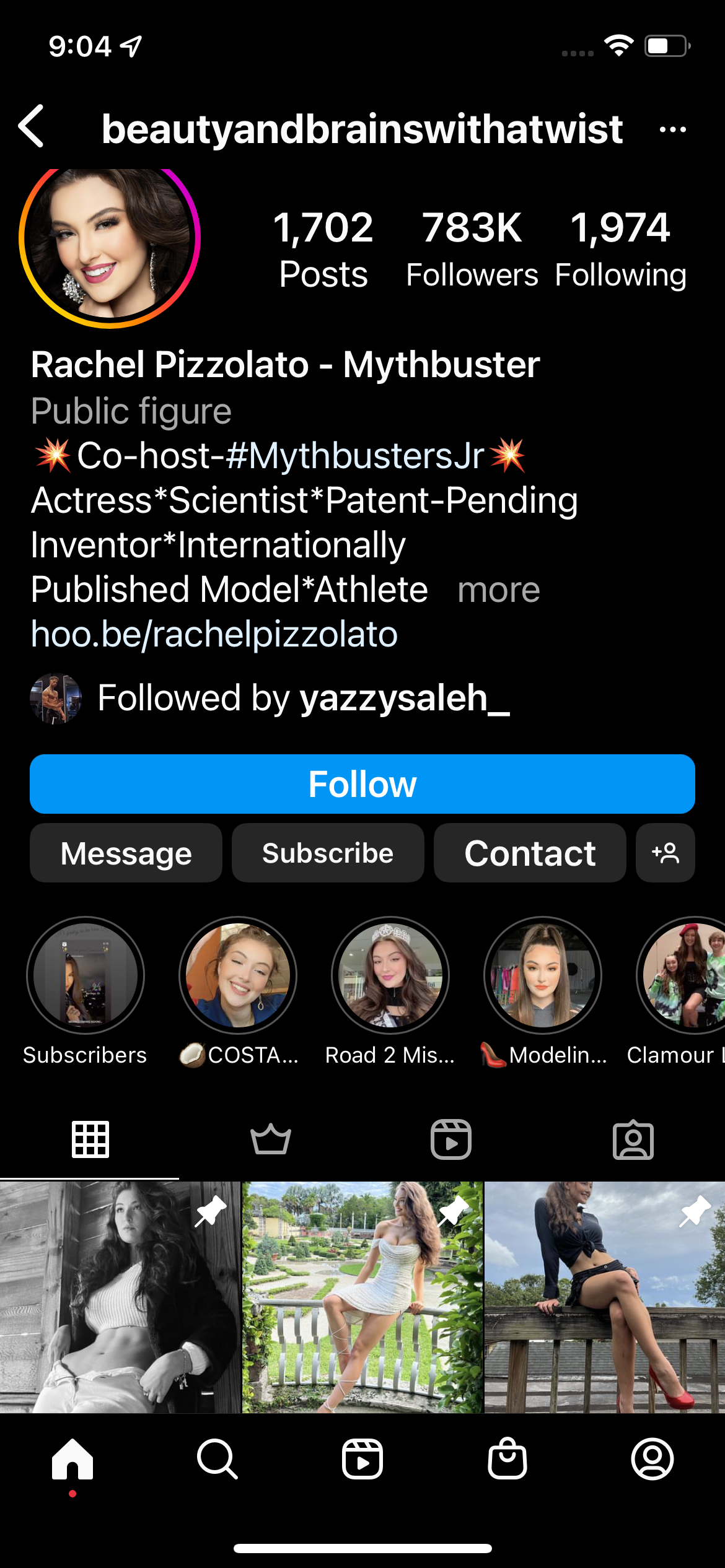
Task: Open the followers list
Action: [x=472, y=250]
